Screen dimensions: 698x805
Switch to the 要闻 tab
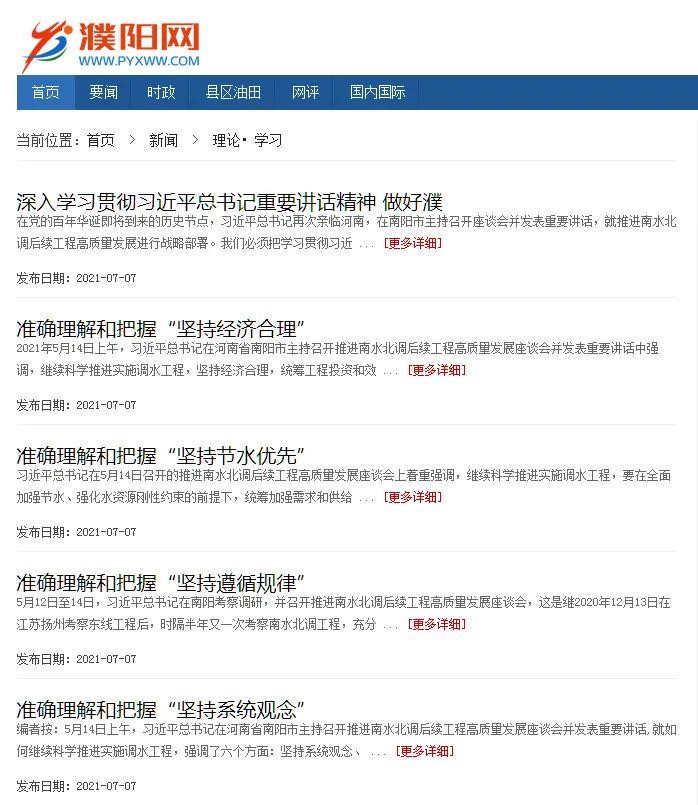103,92
